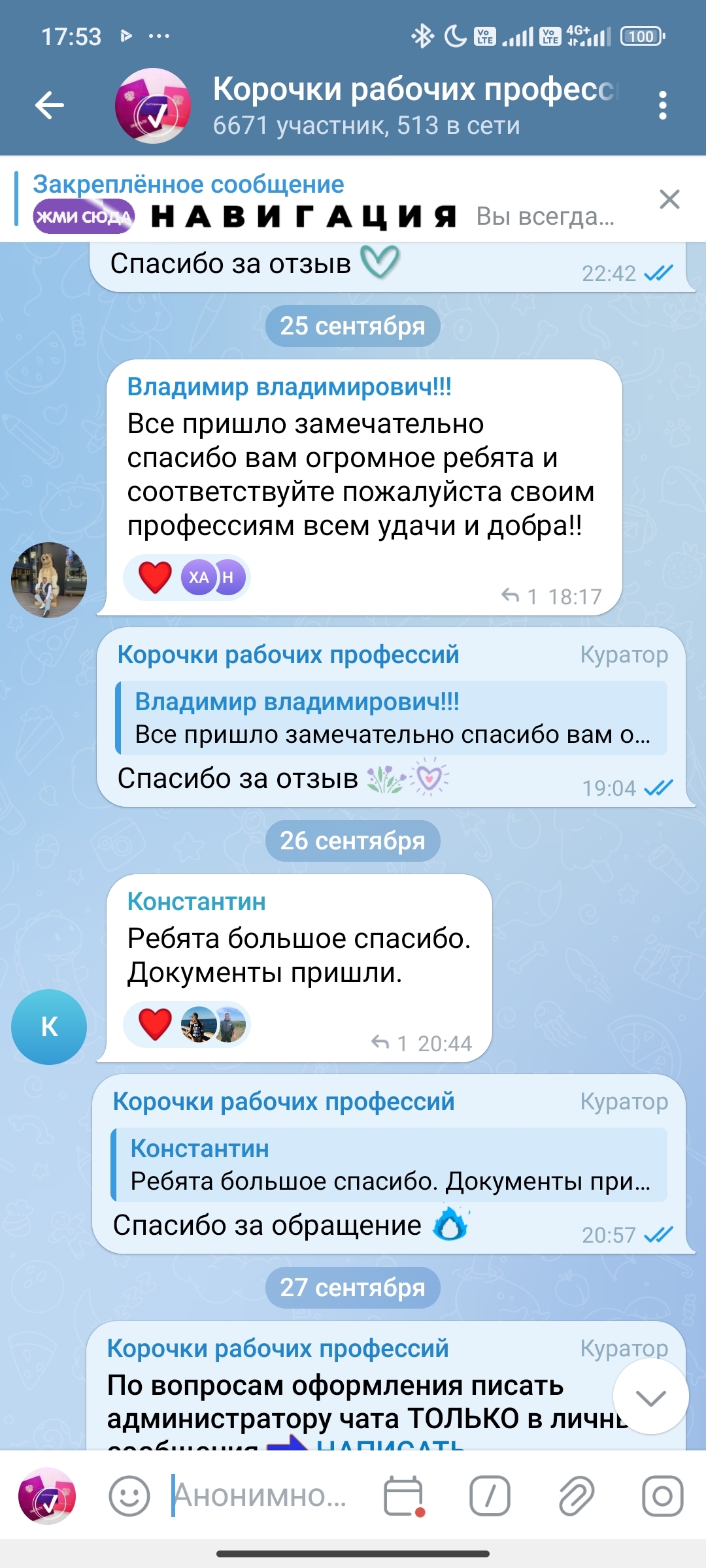This screenshot has width=706, height=1568.
Task: Open the pinned НАВИГАЦИЯ message
Action: (314, 201)
